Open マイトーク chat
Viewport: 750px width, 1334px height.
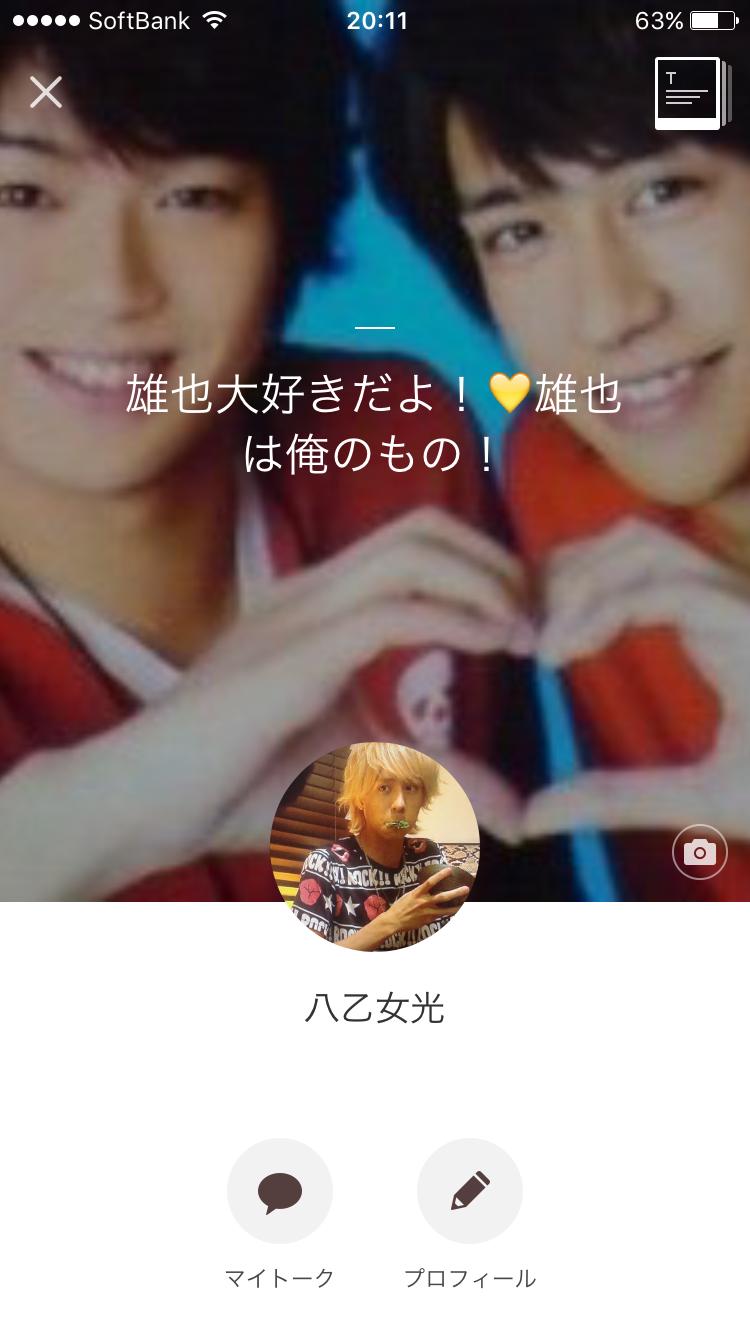(279, 1191)
